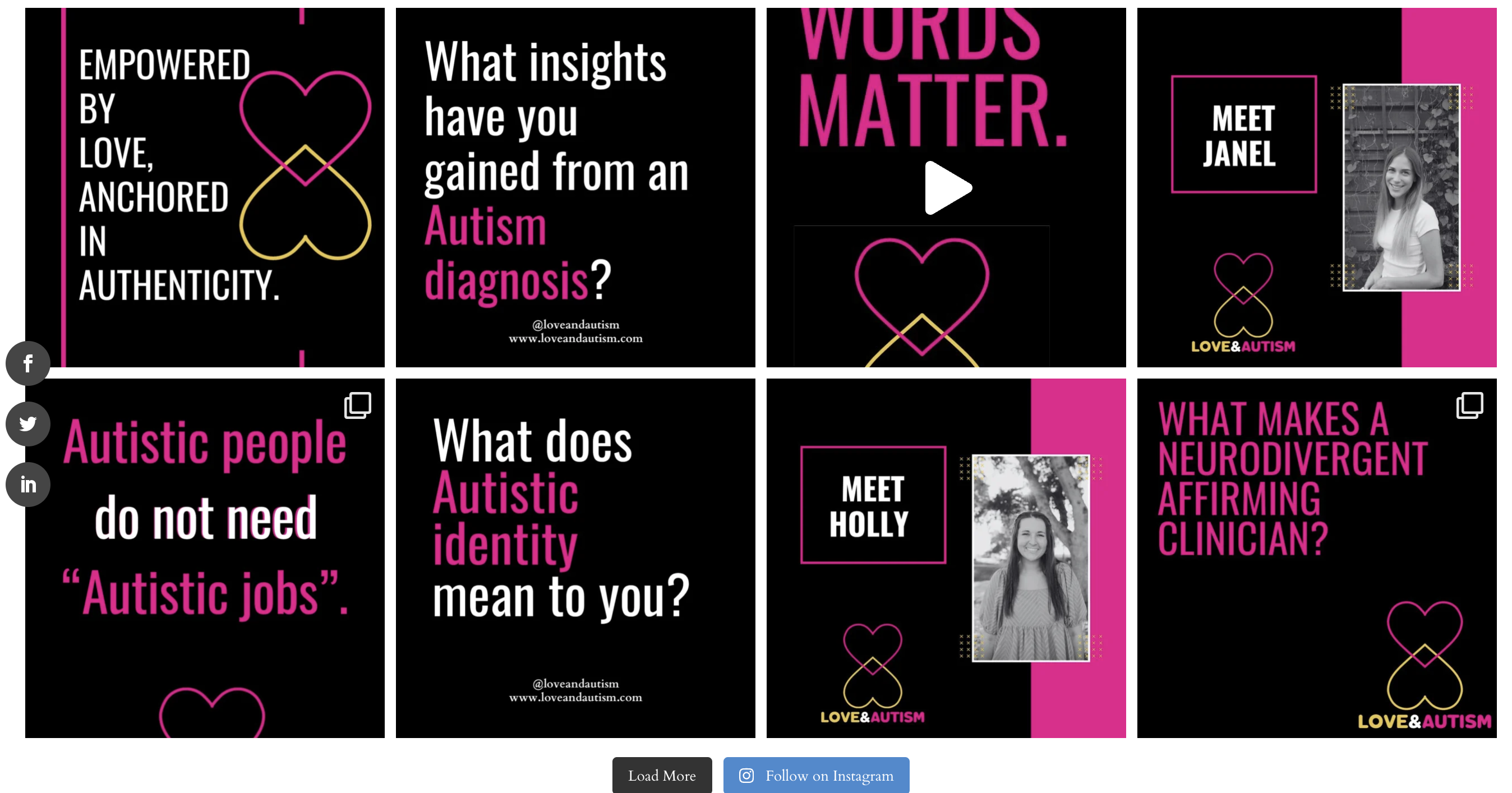1512x793 pixels.
Task: Open the 'Autism diagnosis' insights post
Action: [x=575, y=187]
